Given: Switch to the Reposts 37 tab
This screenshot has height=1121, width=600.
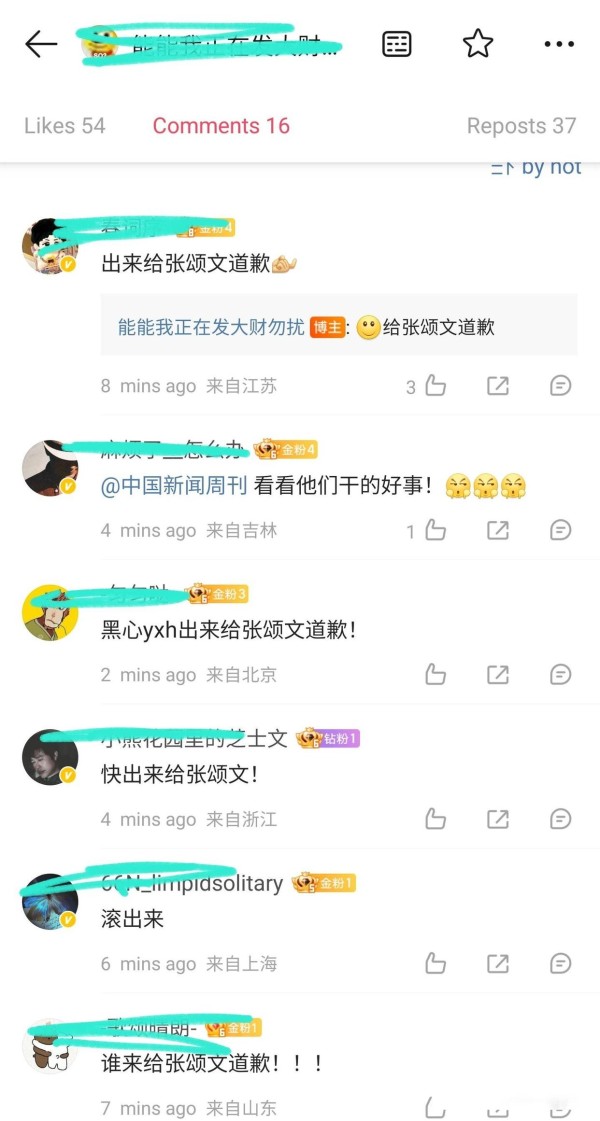Looking at the screenshot, I should (x=521, y=126).
